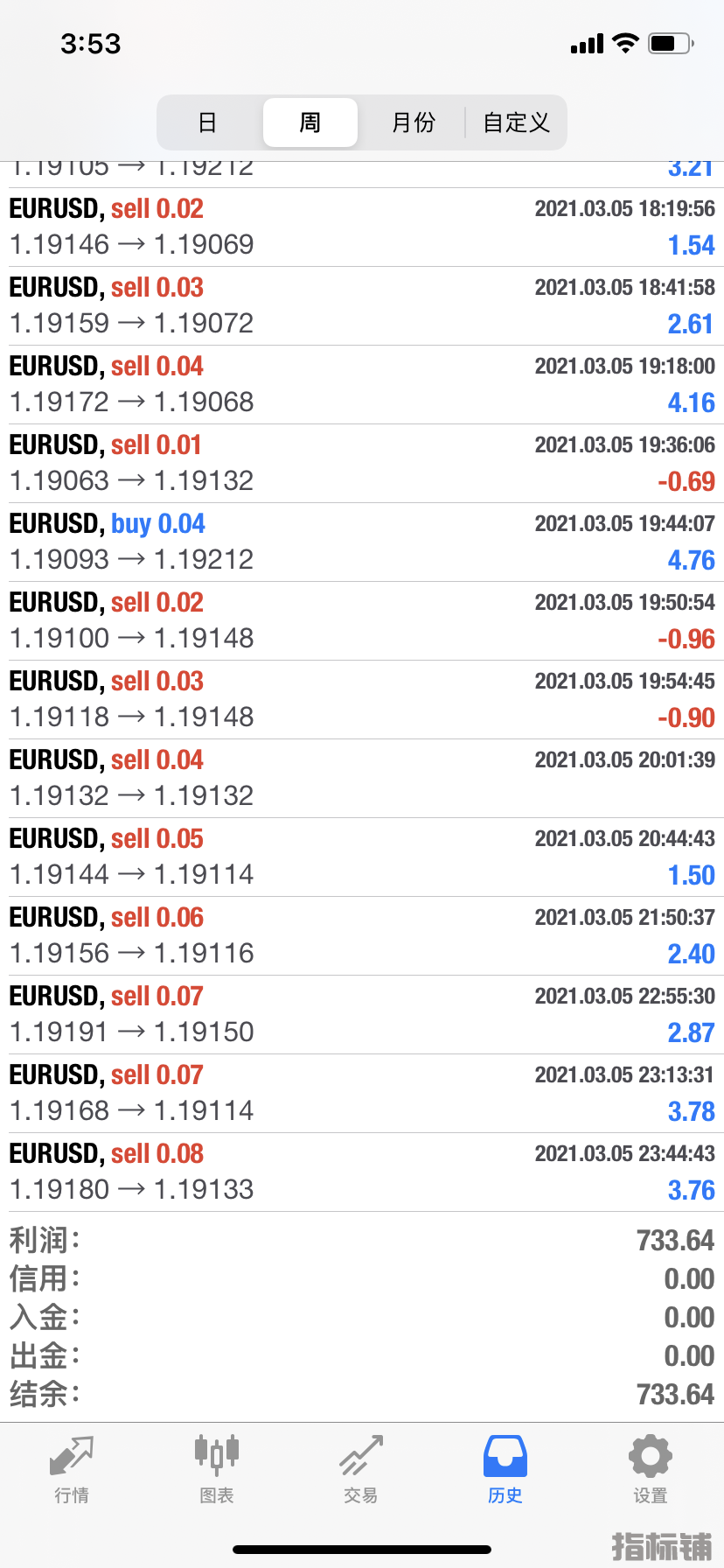Expand the EURUSD sell 0.01 trade at 19:36:06
This screenshot has width=724, height=1568.
[x=362, y=464]
